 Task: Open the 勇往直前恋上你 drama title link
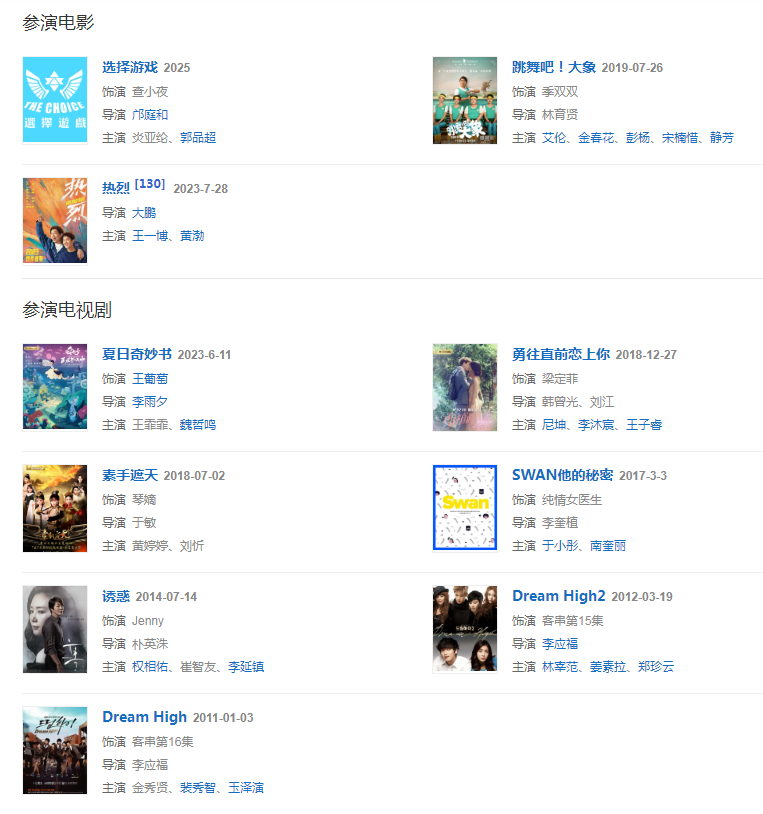click(x=560, y=354)
